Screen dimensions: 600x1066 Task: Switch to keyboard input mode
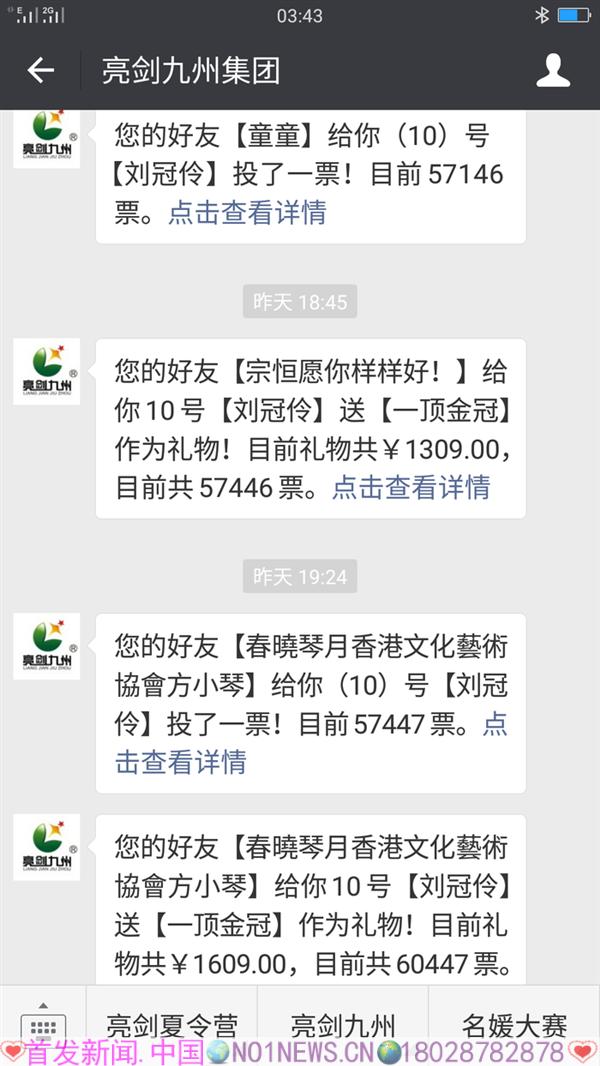click(43, 1025)
